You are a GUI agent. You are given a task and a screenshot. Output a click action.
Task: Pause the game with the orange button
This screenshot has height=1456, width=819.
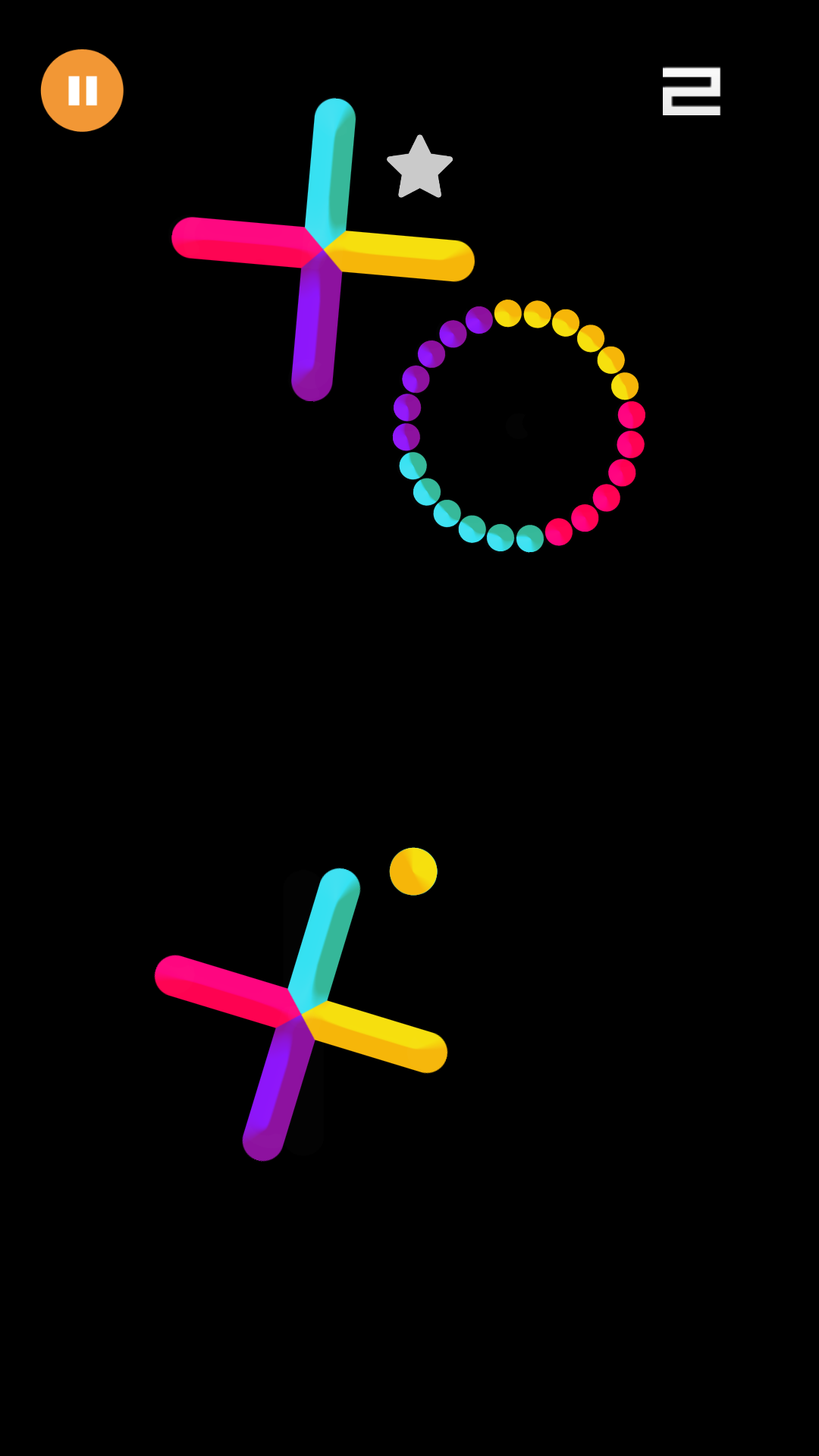coord(82,90)
